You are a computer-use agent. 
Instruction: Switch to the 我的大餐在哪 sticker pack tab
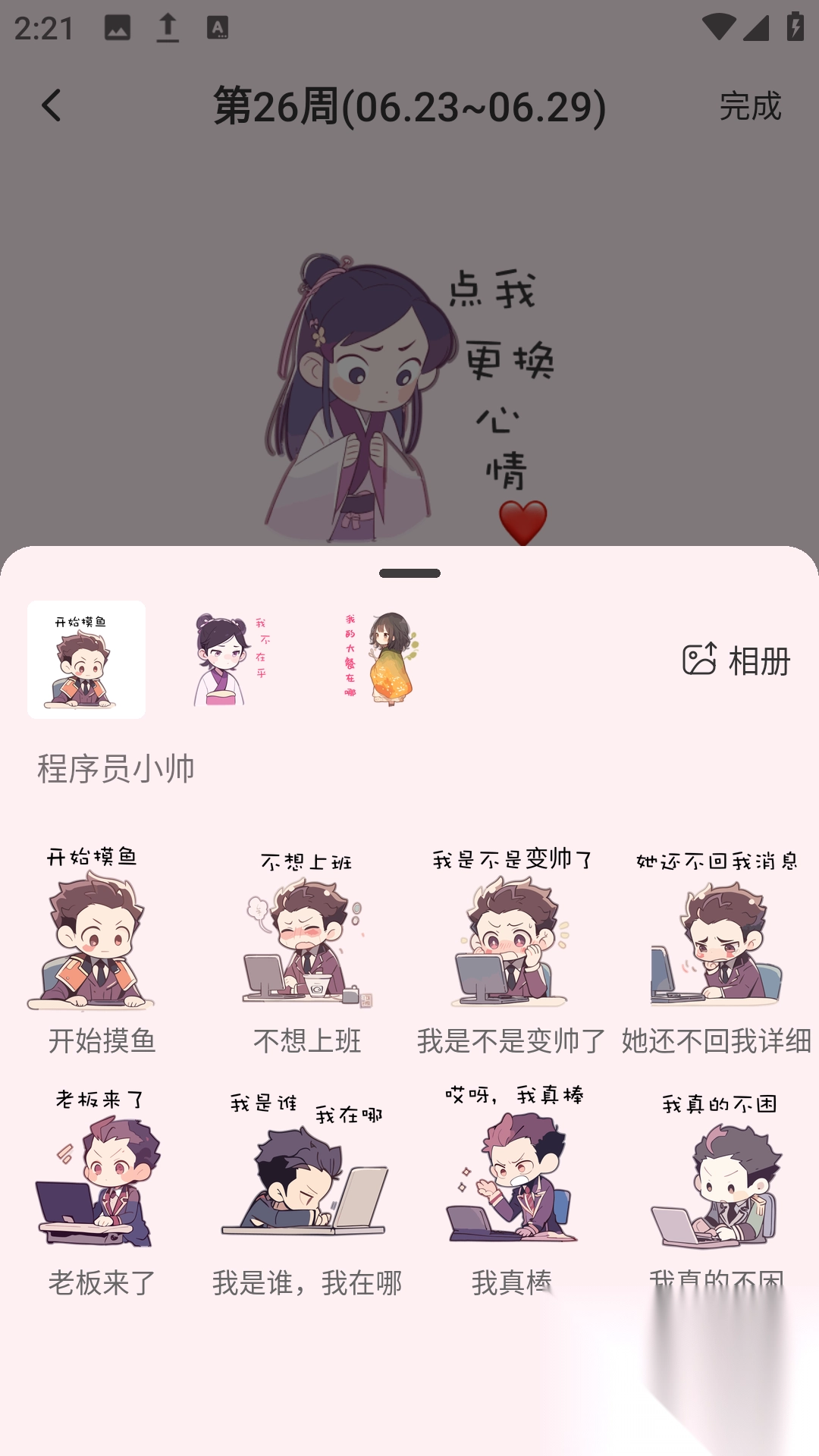tap(379, 660)
